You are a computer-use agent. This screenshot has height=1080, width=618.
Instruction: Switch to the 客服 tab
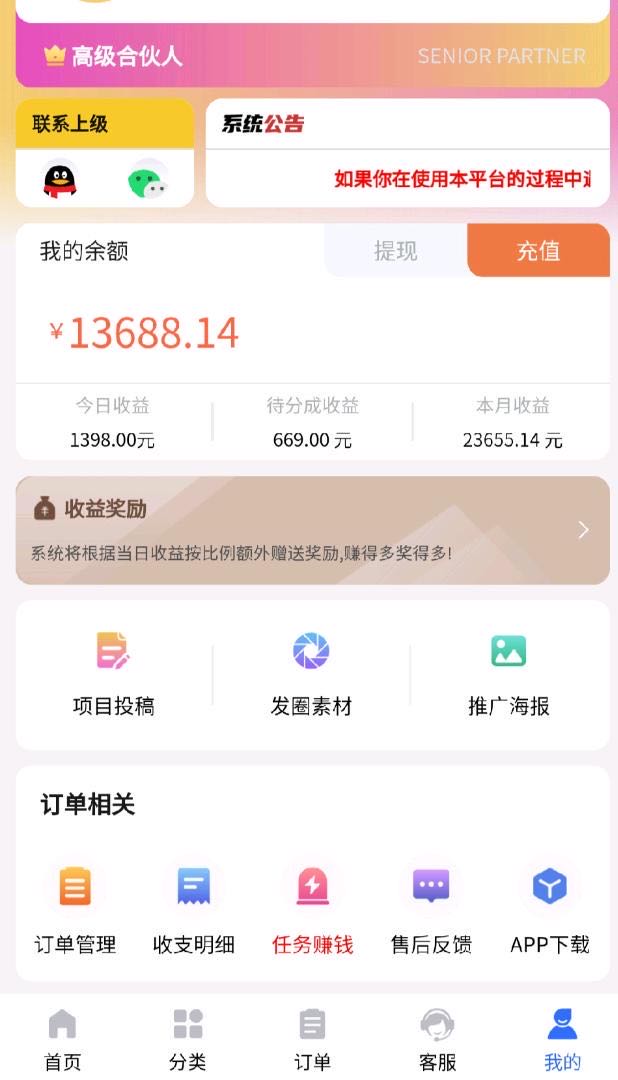pos(437,1038)
